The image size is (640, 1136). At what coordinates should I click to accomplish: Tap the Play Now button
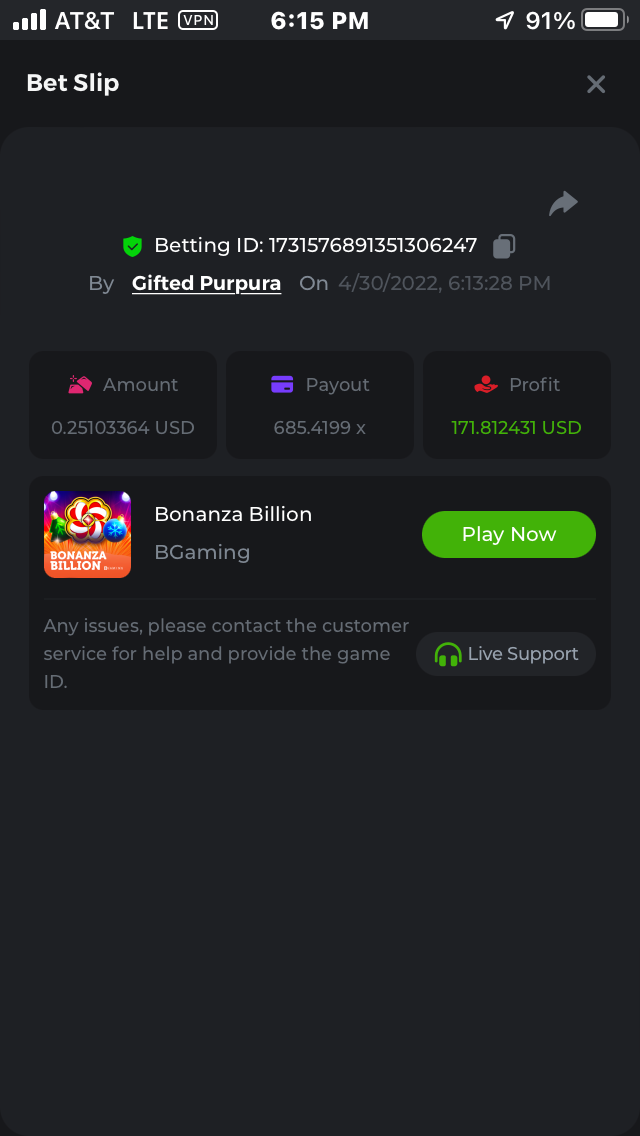coord(508,534)
